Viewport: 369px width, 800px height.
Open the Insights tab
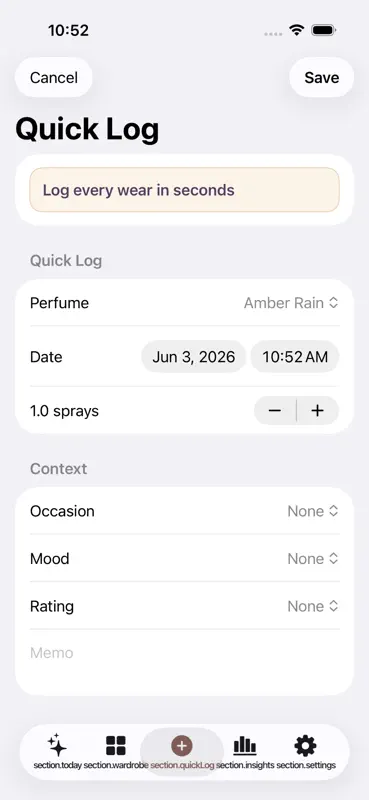(245, 752)
